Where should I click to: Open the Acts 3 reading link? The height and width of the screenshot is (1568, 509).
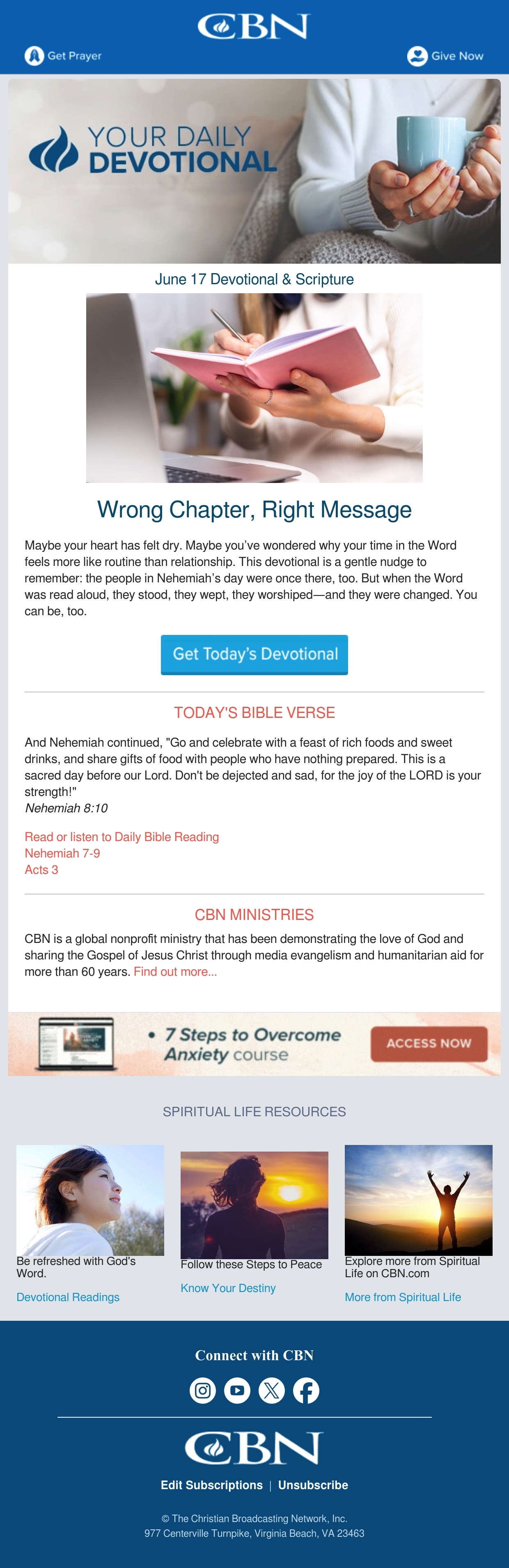click(x=41, y=870)
